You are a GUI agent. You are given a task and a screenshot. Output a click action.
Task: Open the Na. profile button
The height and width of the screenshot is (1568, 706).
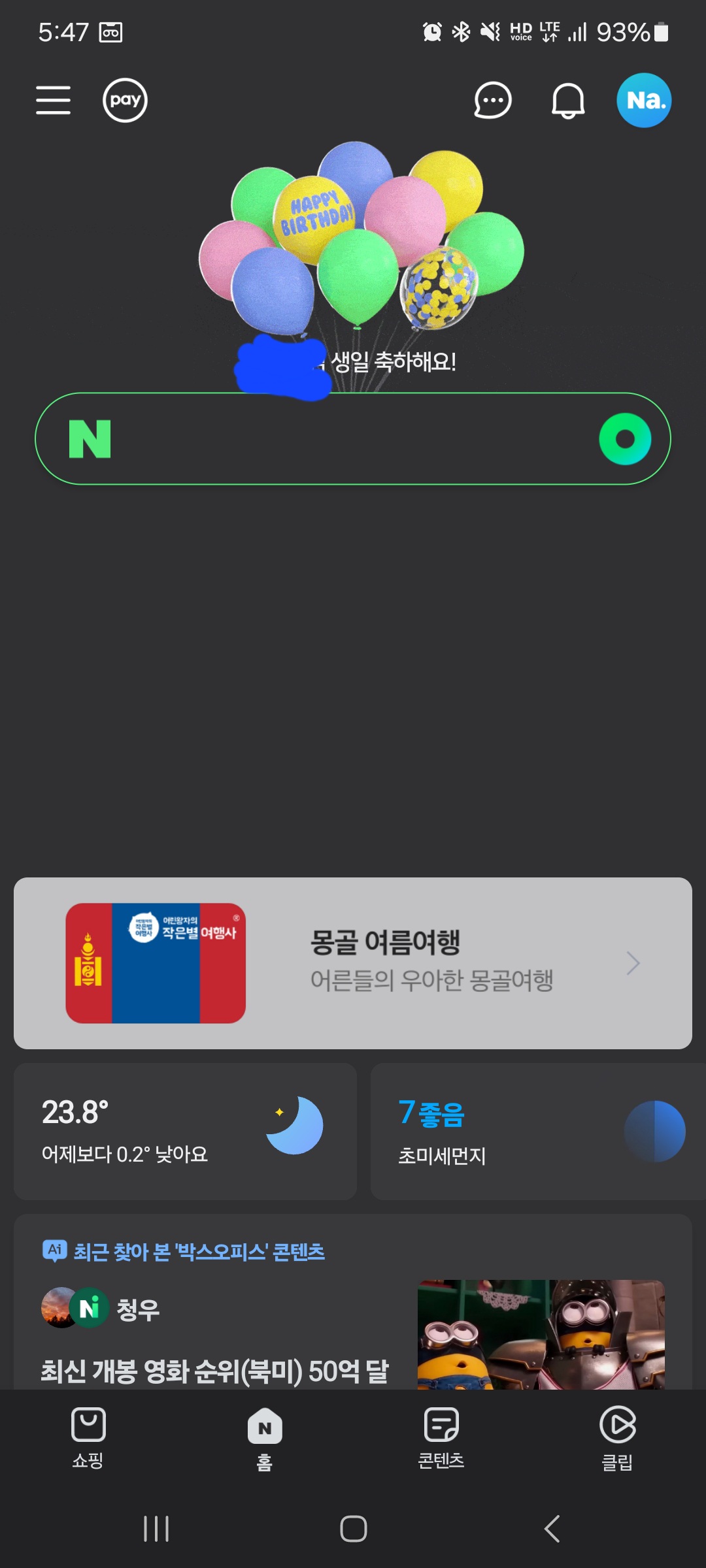[x=644, y=100]
